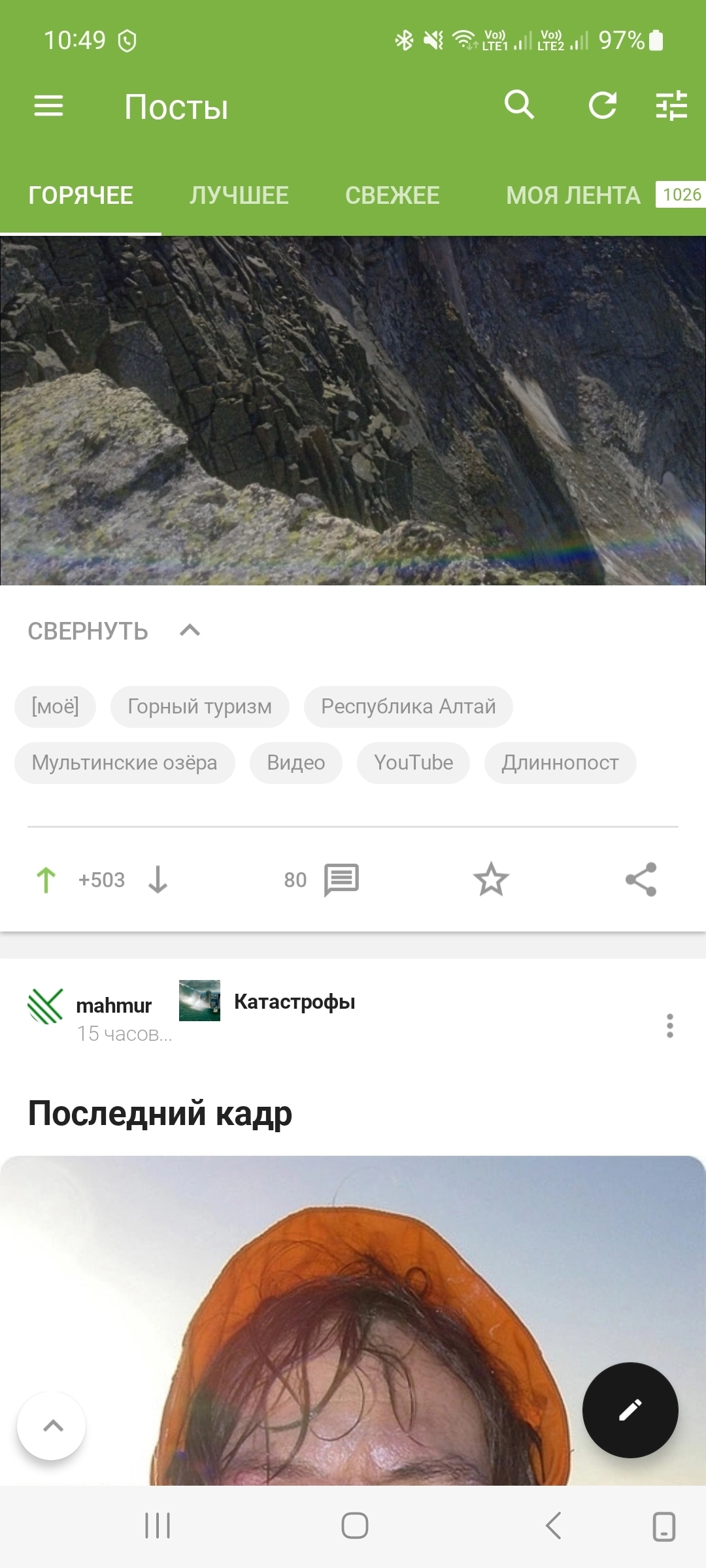Upvote the post rated +503

tap(46, 880)
